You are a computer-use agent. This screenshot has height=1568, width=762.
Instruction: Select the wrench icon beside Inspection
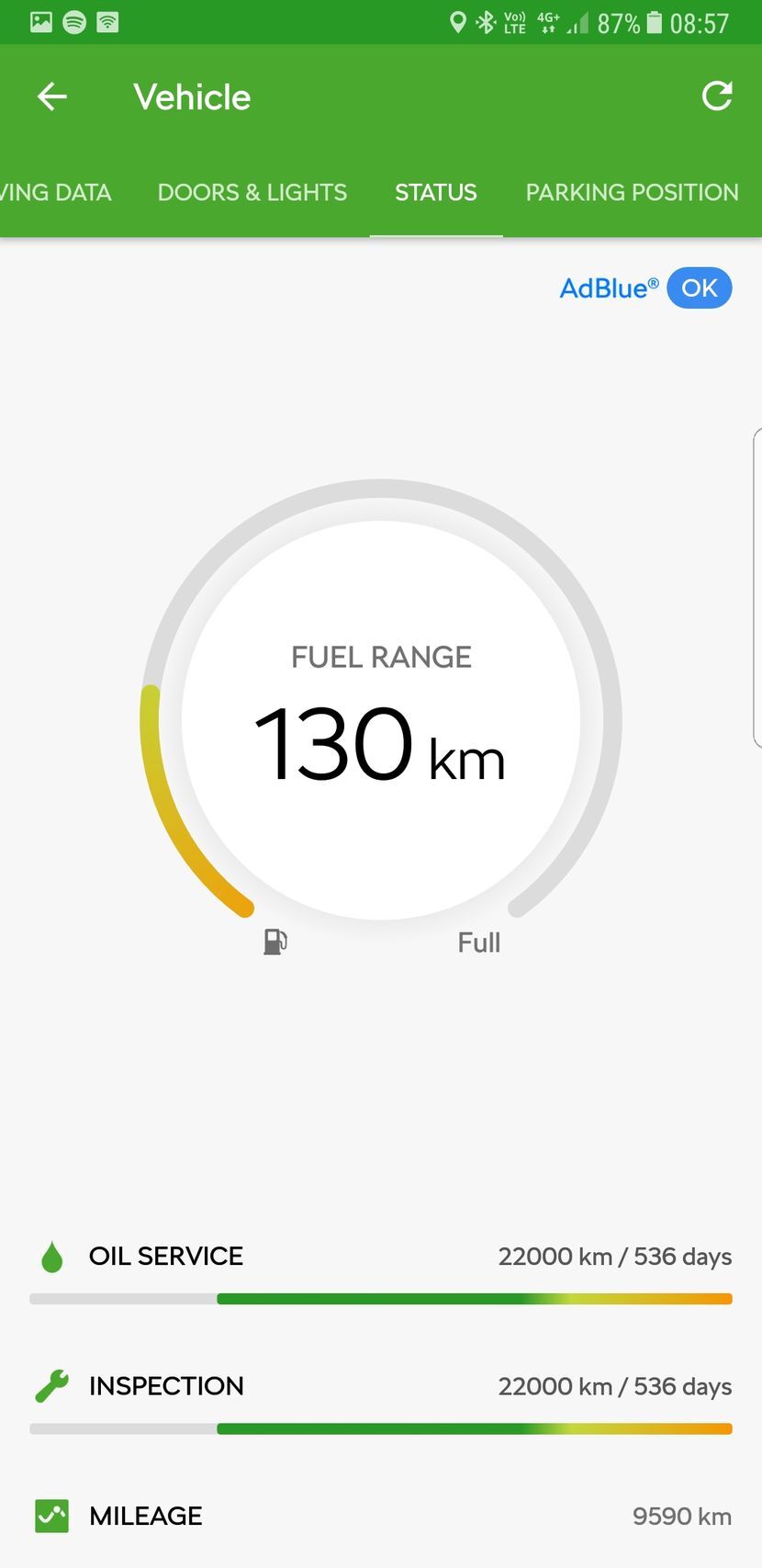point(52,1385)
